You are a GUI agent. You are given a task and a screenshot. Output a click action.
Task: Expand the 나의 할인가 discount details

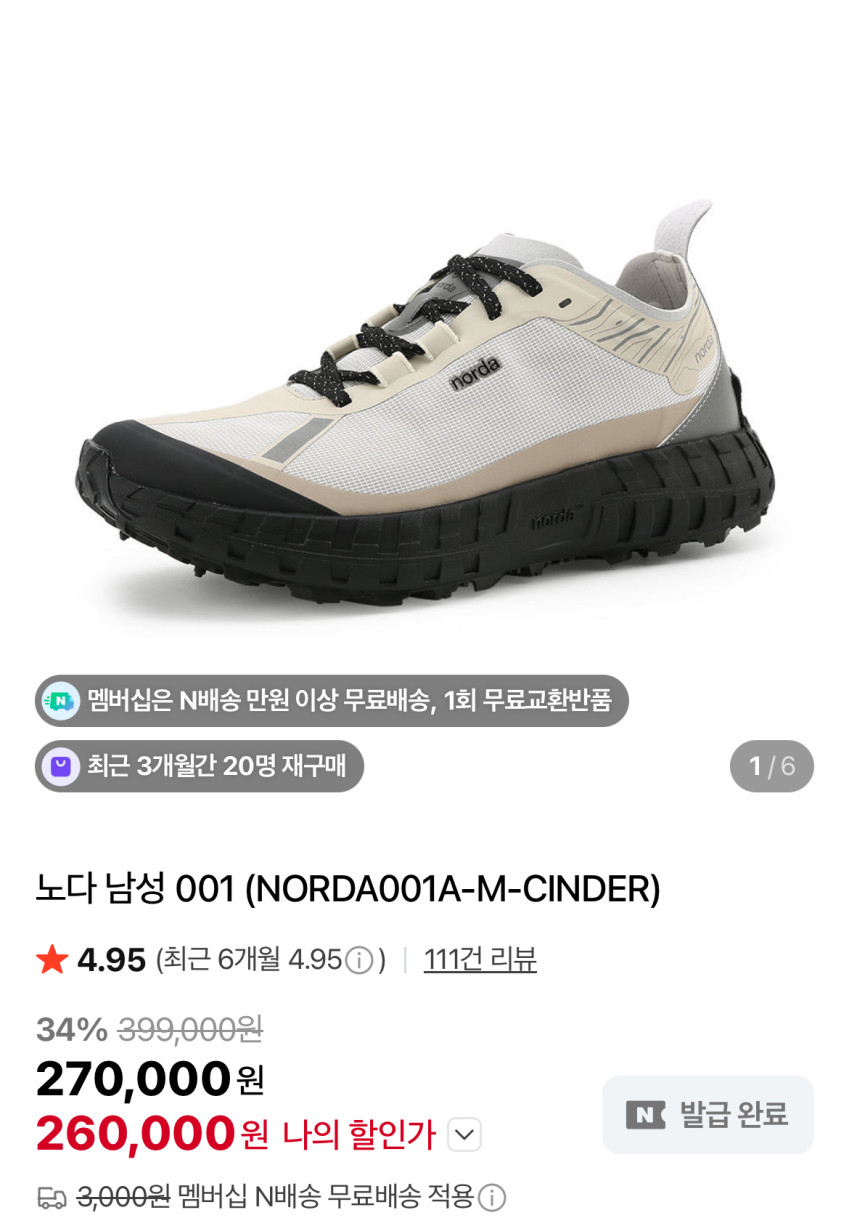pos(464,1135)
